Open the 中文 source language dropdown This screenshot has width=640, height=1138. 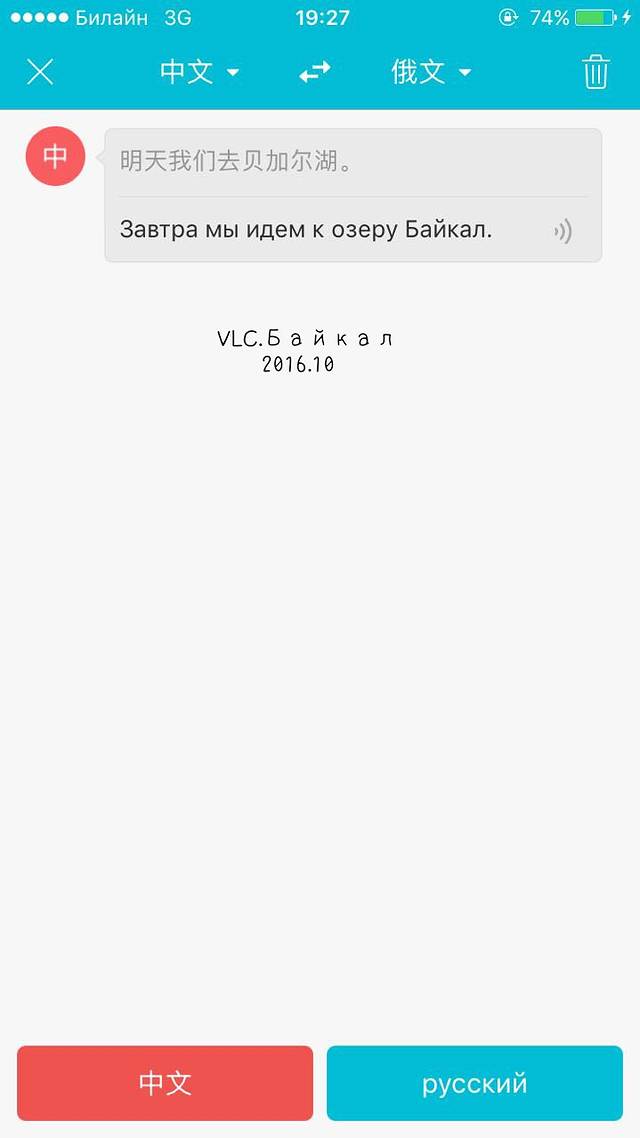(199, 72)
